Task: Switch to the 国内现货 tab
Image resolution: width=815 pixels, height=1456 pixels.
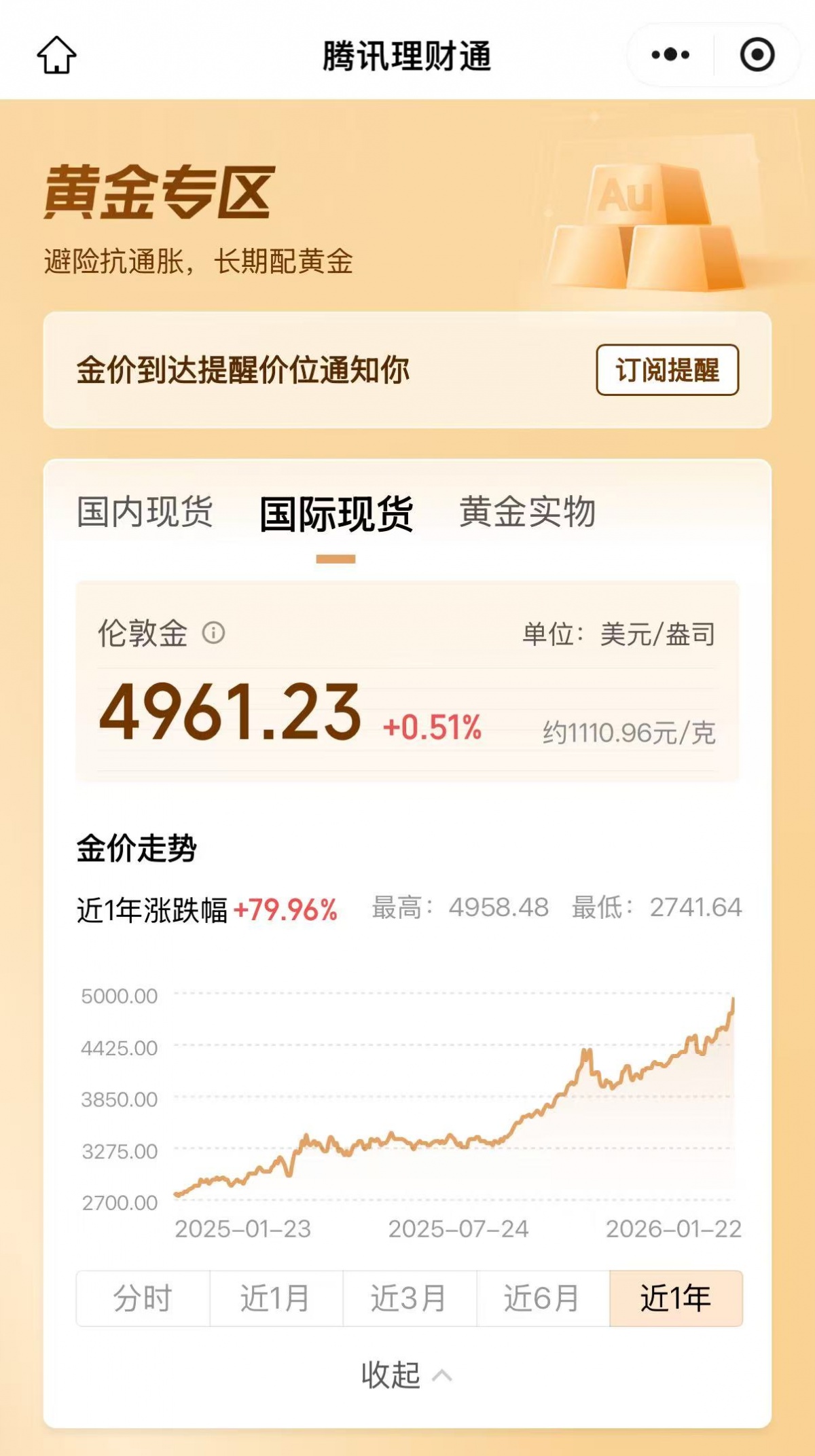Action: click(x=145, y=515)
